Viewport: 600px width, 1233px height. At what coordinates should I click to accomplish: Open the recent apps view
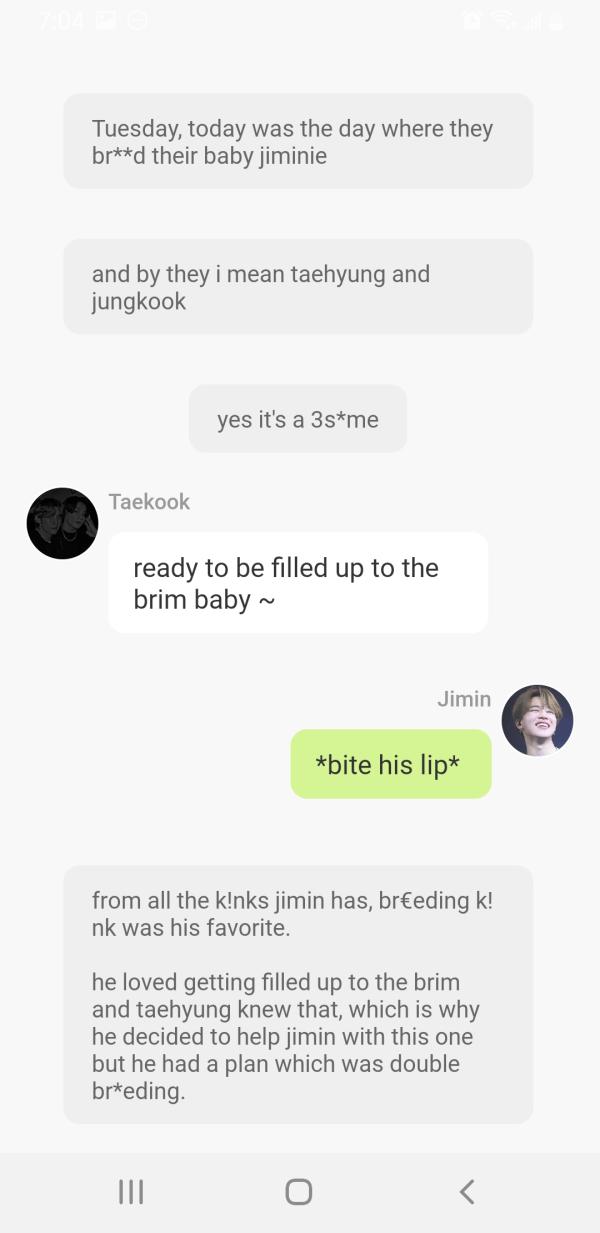pos(131,1191)
